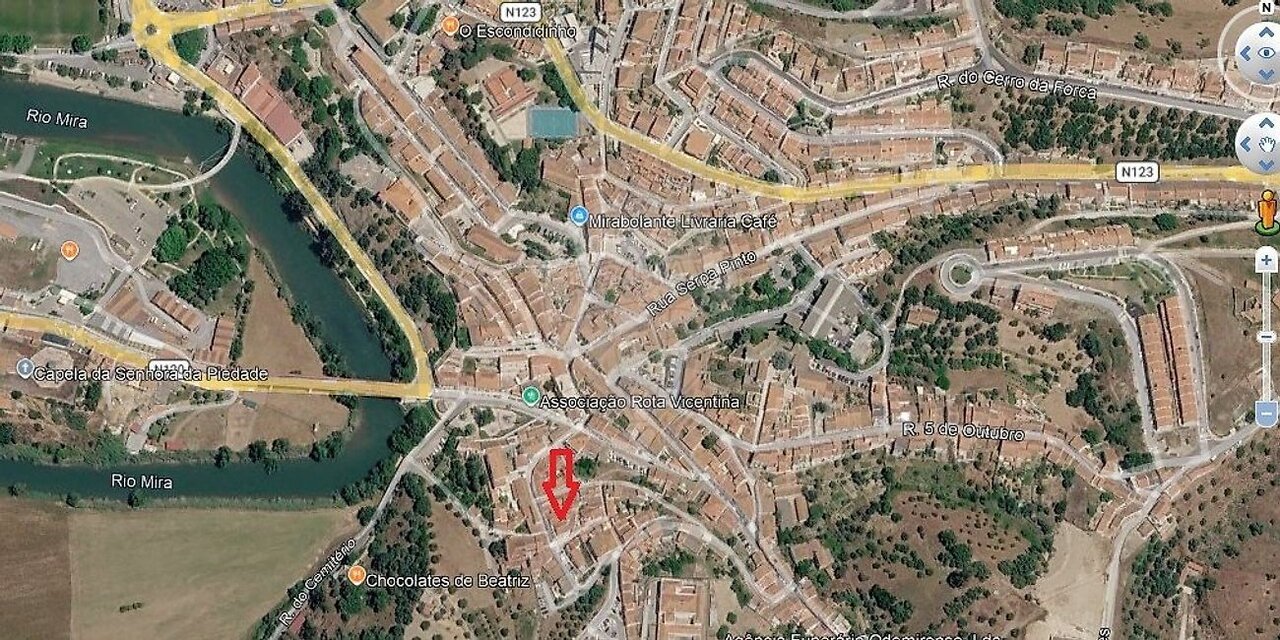Reset the compass to north

[x=1268, y=8]
